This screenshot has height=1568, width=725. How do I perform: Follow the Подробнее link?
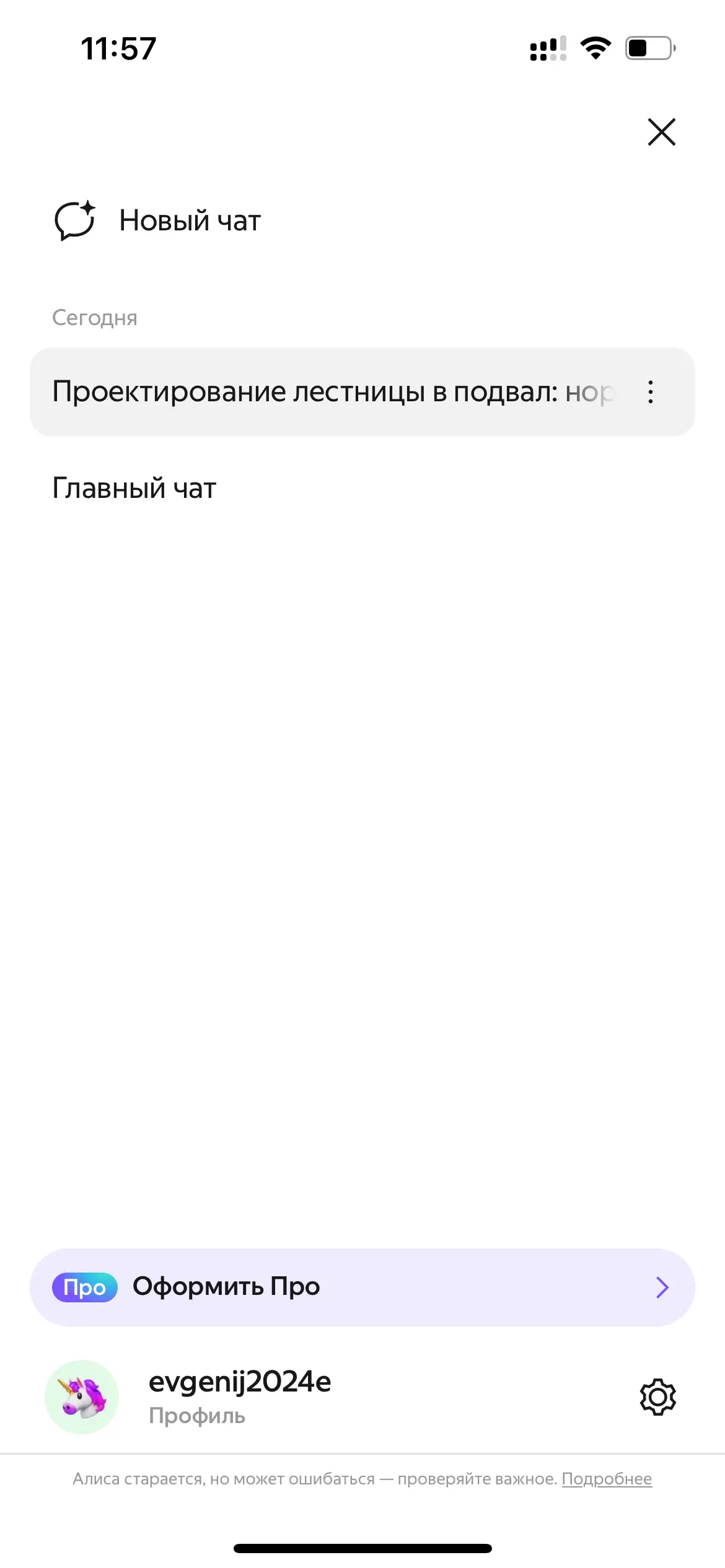click(x=606, y=1479)
